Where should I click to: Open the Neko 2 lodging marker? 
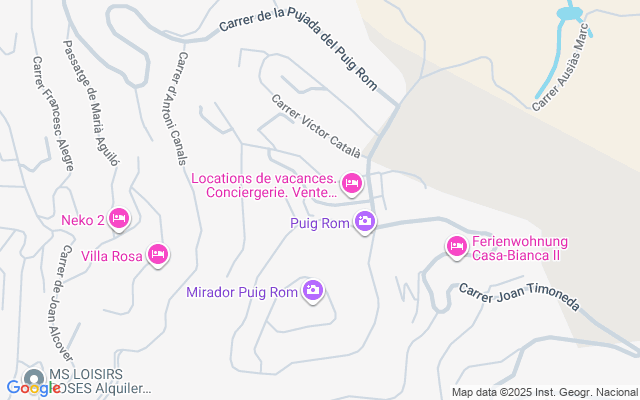point(119,219)
